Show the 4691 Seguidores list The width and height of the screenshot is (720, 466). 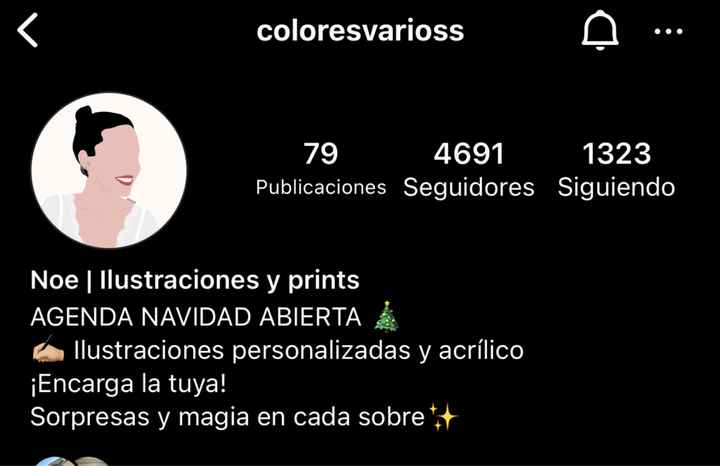click(x=468, y=168)
